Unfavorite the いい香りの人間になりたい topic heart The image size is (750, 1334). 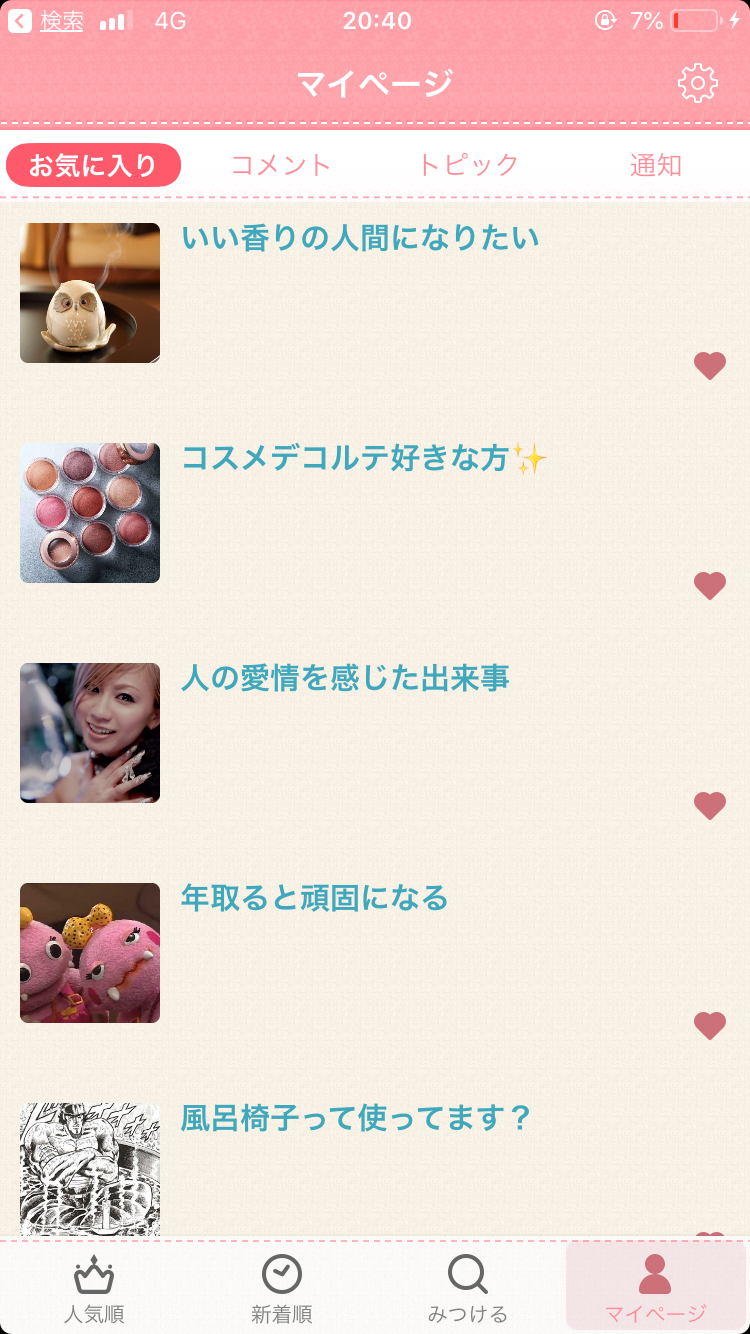[x=710, y=366]
